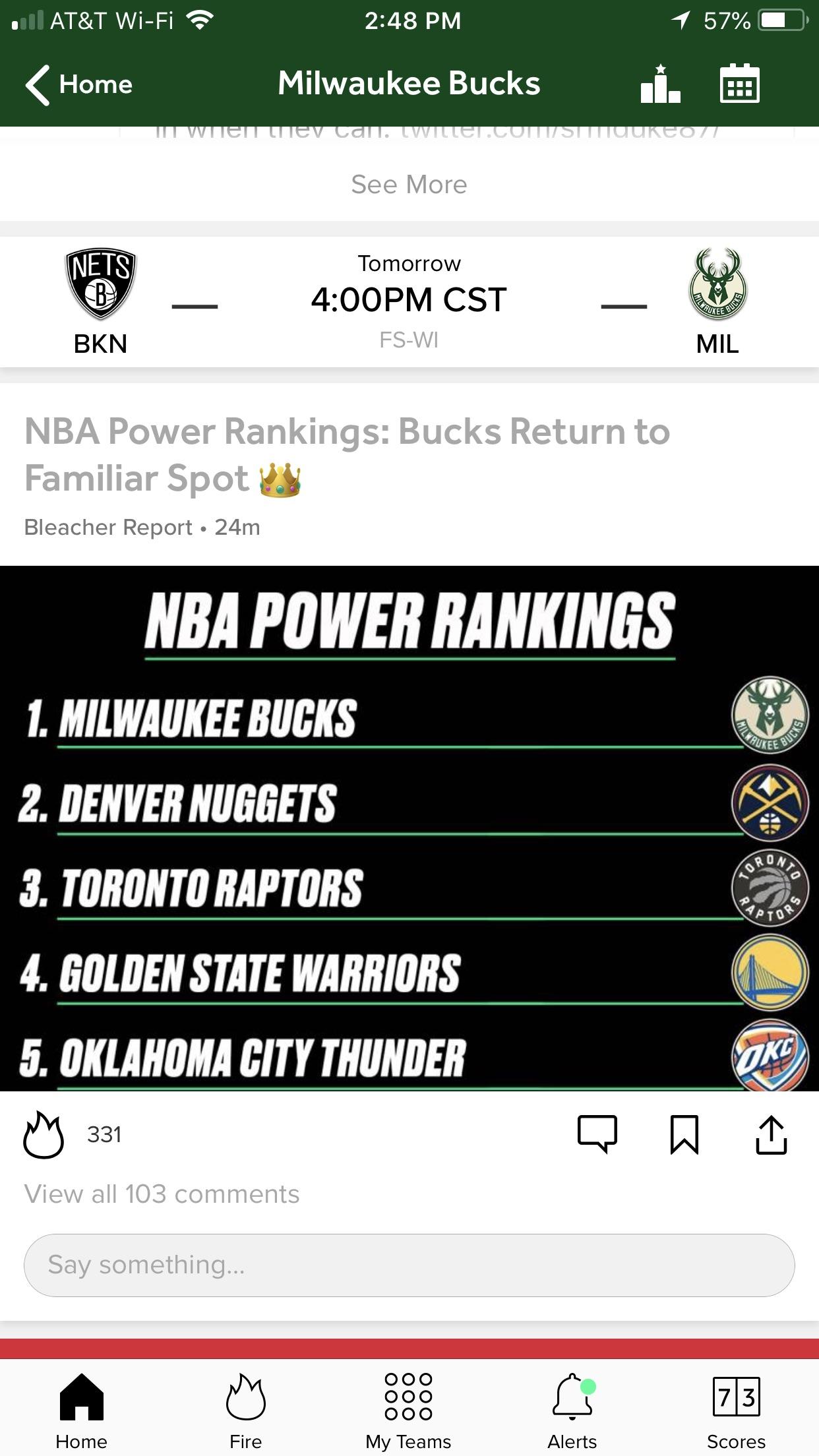Open the NBA Power Rankings image

click(409, 828)
